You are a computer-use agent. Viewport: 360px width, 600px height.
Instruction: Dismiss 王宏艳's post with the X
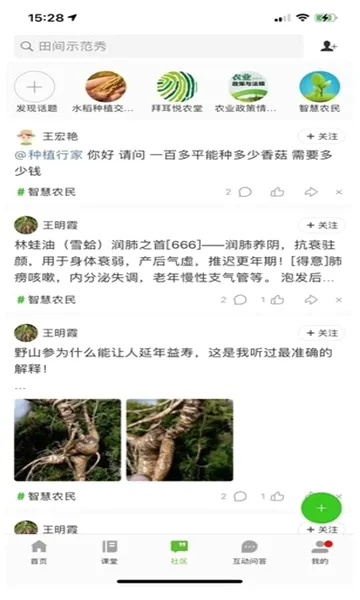coord(339,192)
